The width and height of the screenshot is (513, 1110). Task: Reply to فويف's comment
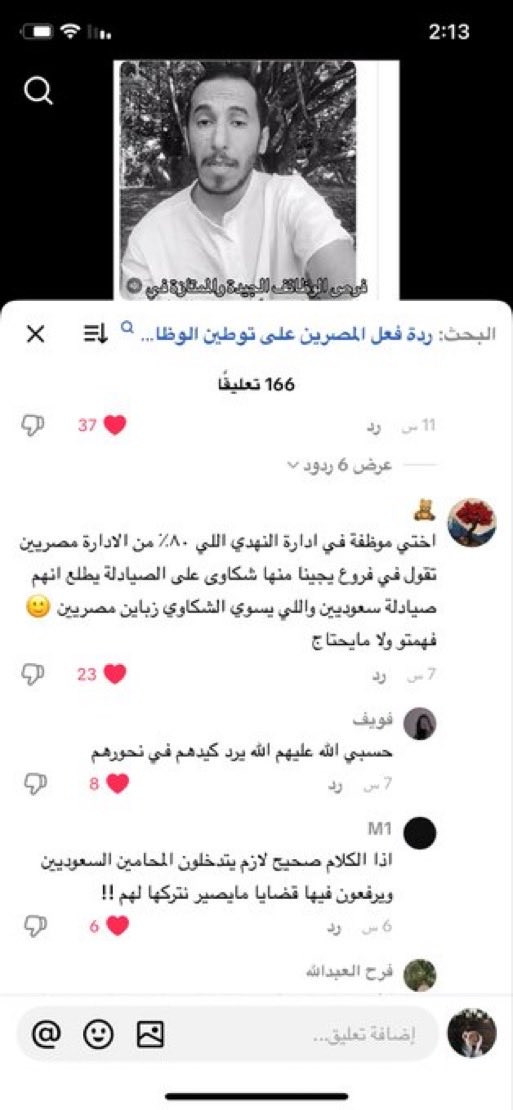[334, 786]
